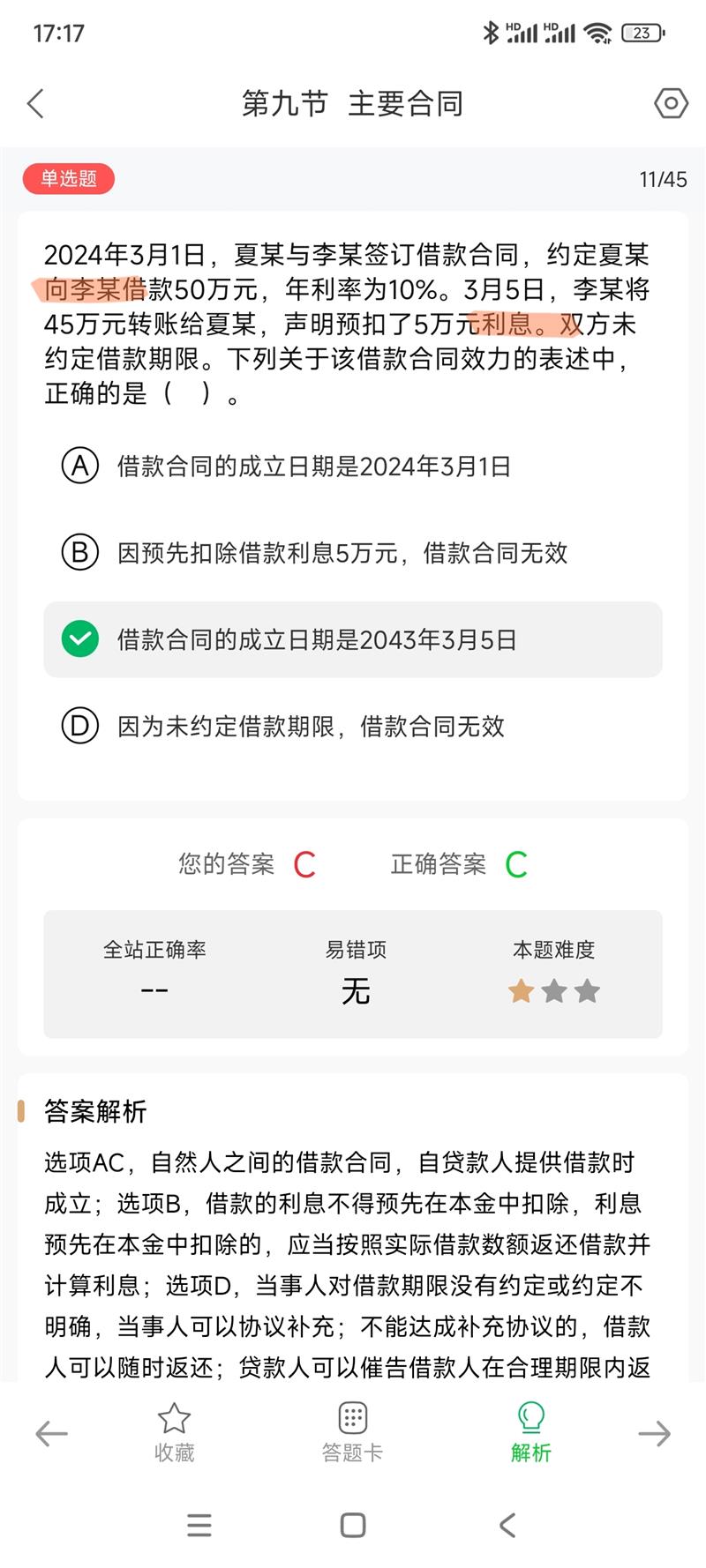
Task: Select option A about 2024年3月1日
Action: tap(353, 467)
